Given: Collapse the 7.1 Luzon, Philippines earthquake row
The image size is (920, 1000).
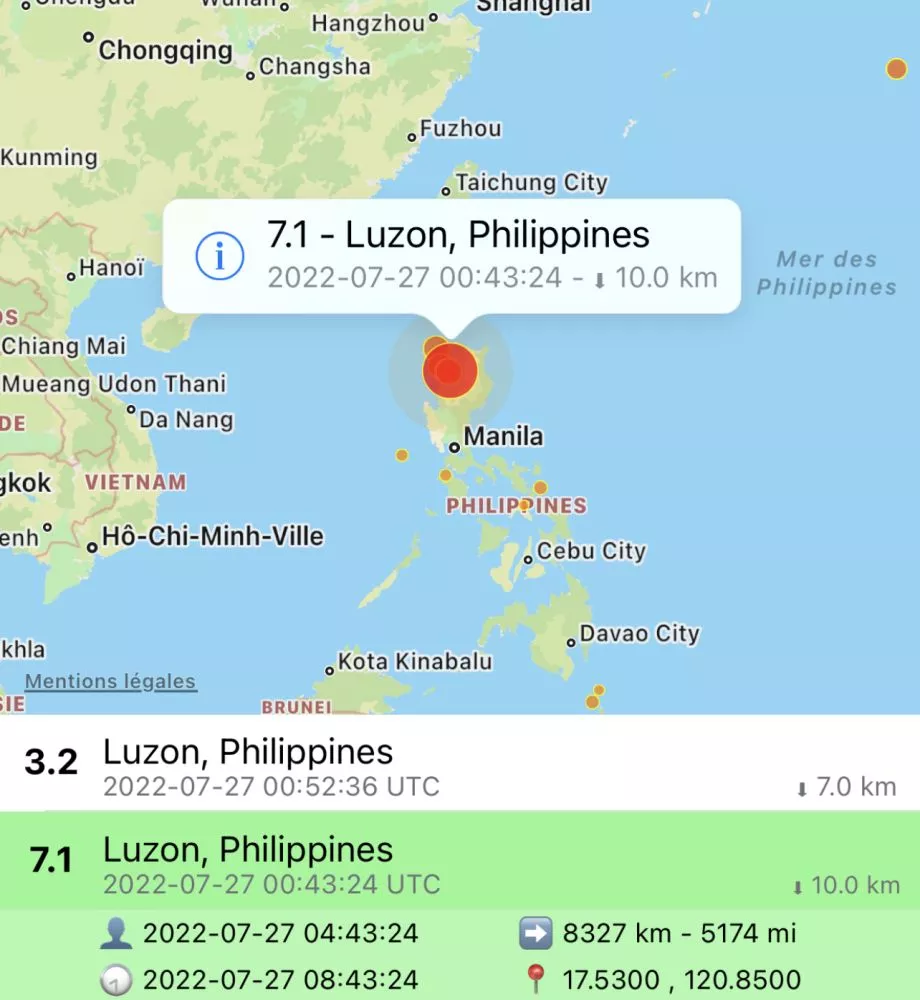Looking at the screenshot, I should pyautogui.click(x=460, y=860).
